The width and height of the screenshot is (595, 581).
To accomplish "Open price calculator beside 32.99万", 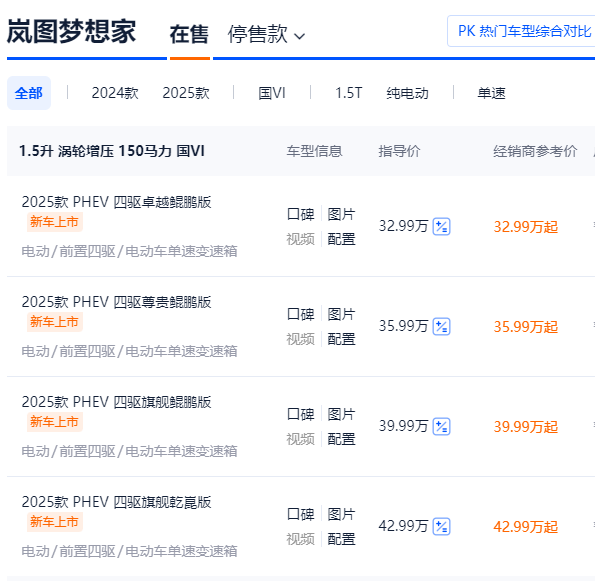I will (x=441, y=227).
